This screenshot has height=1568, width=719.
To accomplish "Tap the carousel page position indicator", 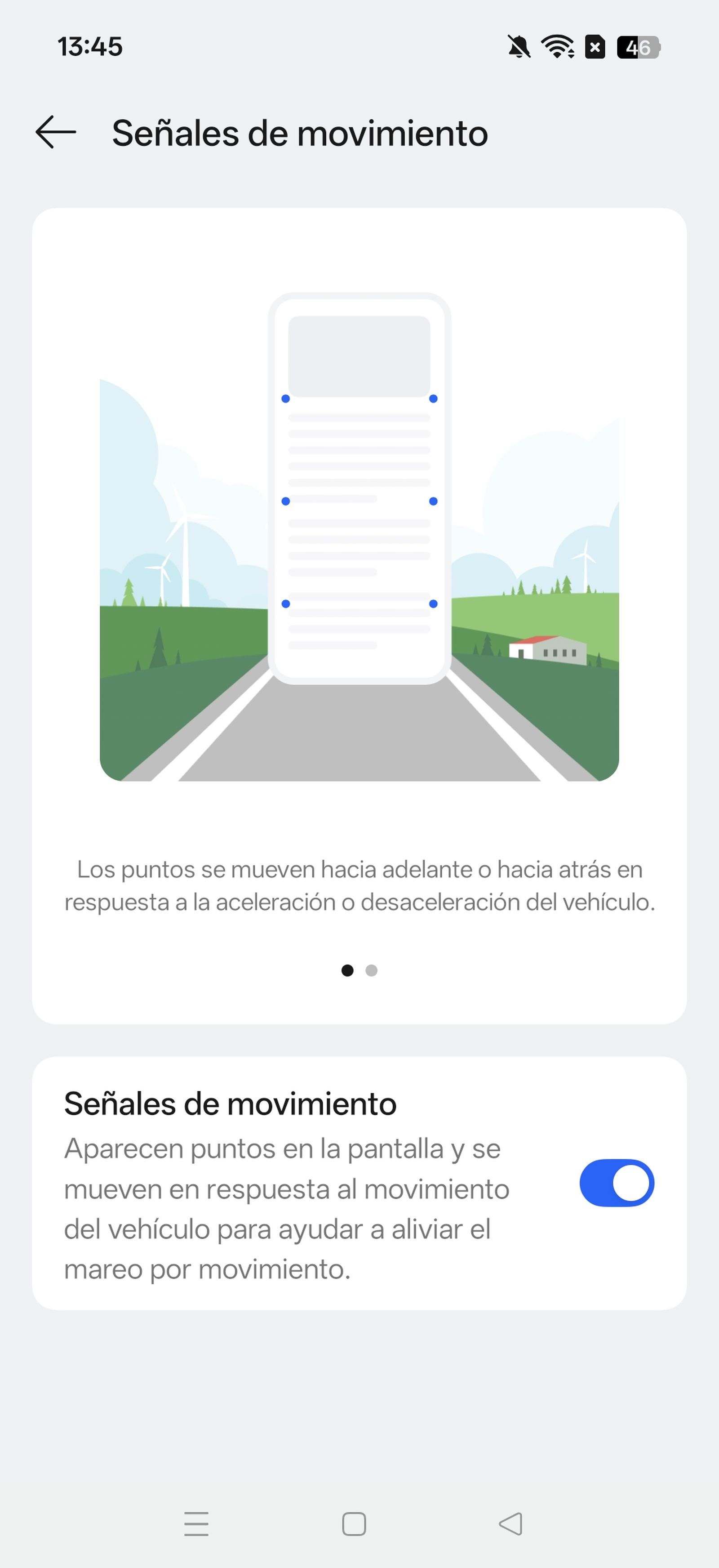I will pyautogui.click(x=359, y=971).
